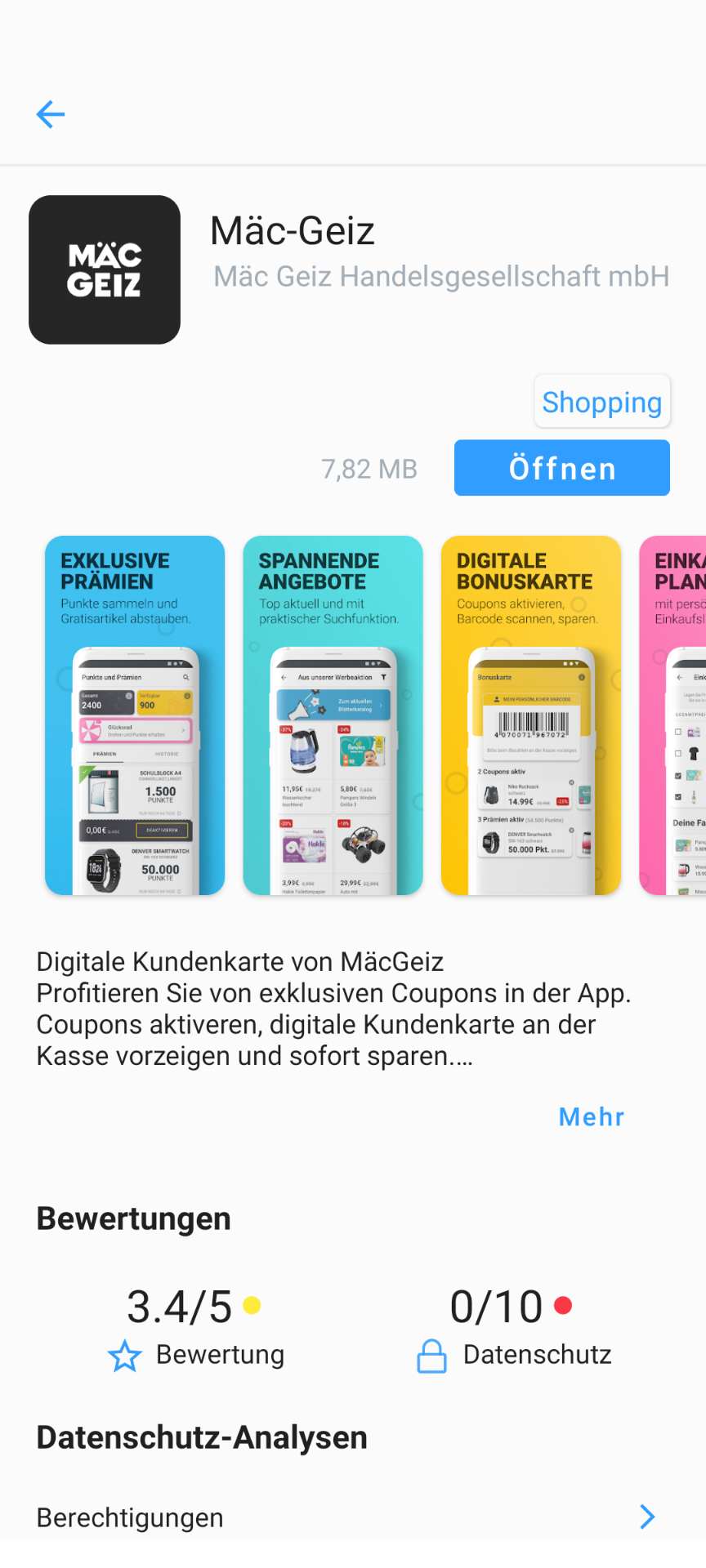
Task: Open the Exklusive Prämien screenshot
Action: [x=135, y=715]
